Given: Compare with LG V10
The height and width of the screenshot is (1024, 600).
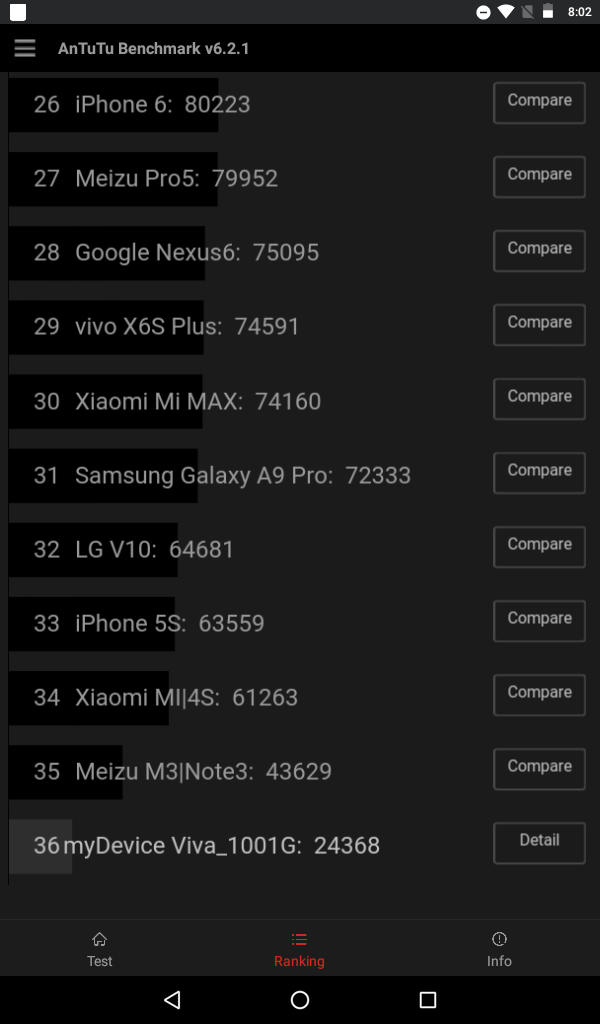Looking at the screenshot, I should tap(539, 547).
